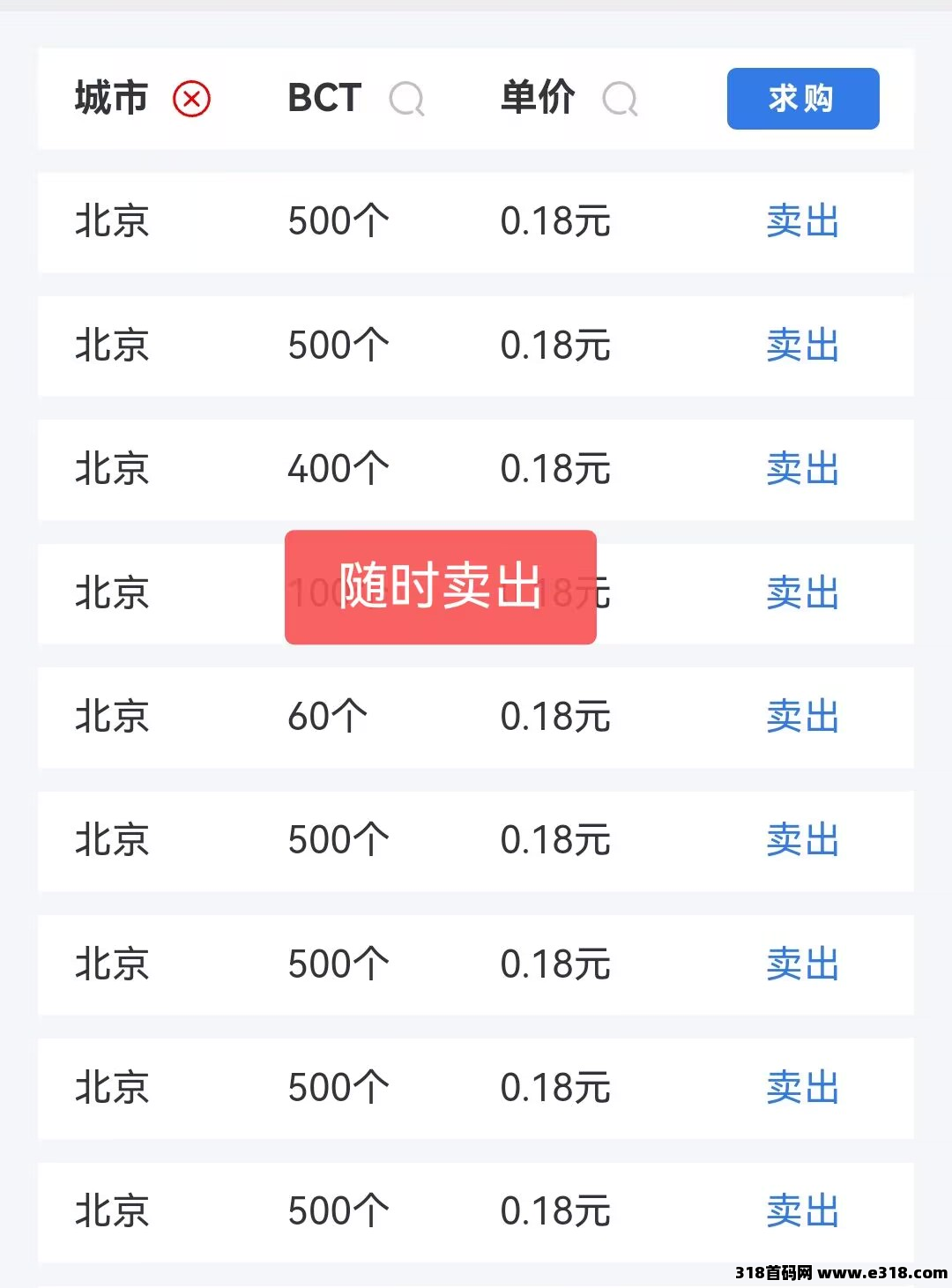
Task: Tap the search icon next to BCT
Action: pos(406,99)
